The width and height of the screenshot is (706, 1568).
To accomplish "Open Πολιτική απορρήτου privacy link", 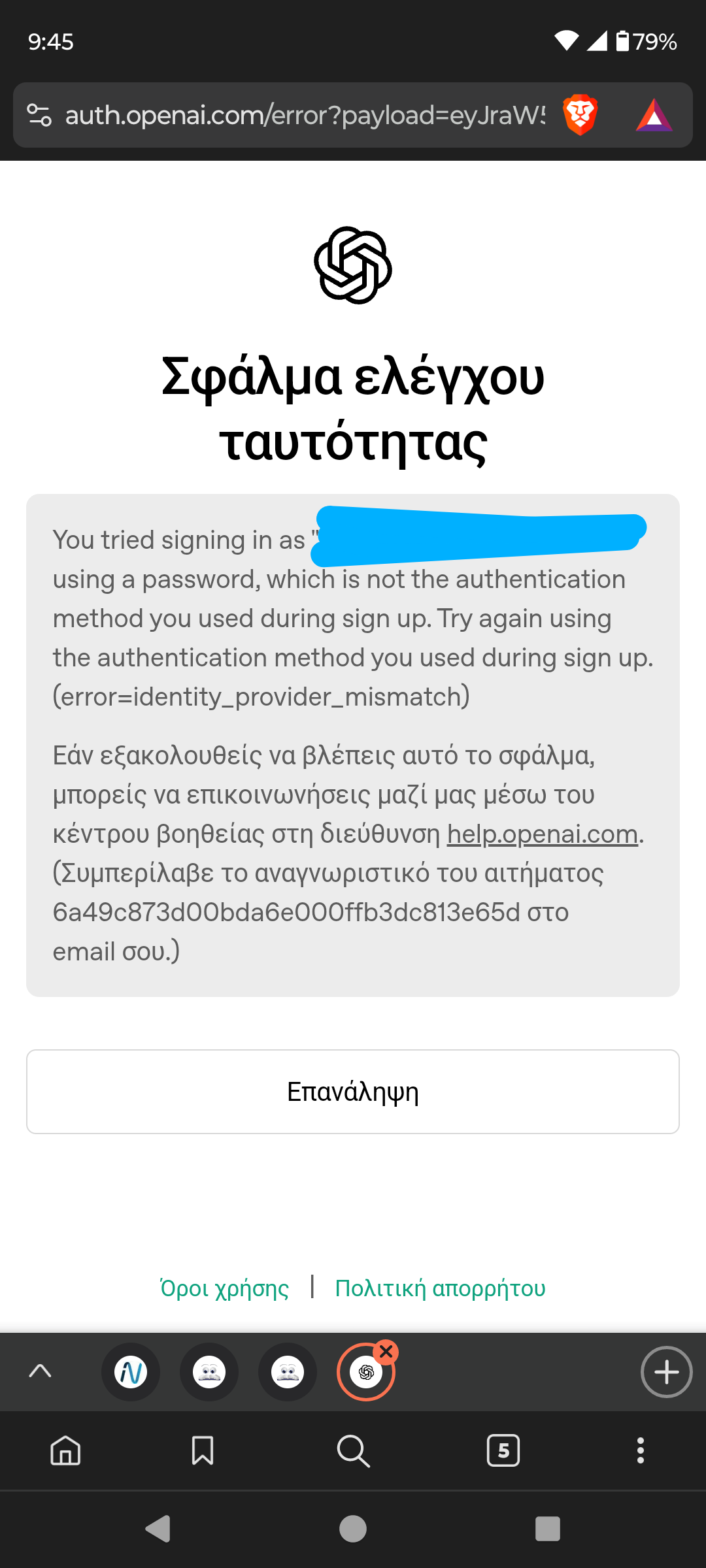I will (x=440, y=1288).
